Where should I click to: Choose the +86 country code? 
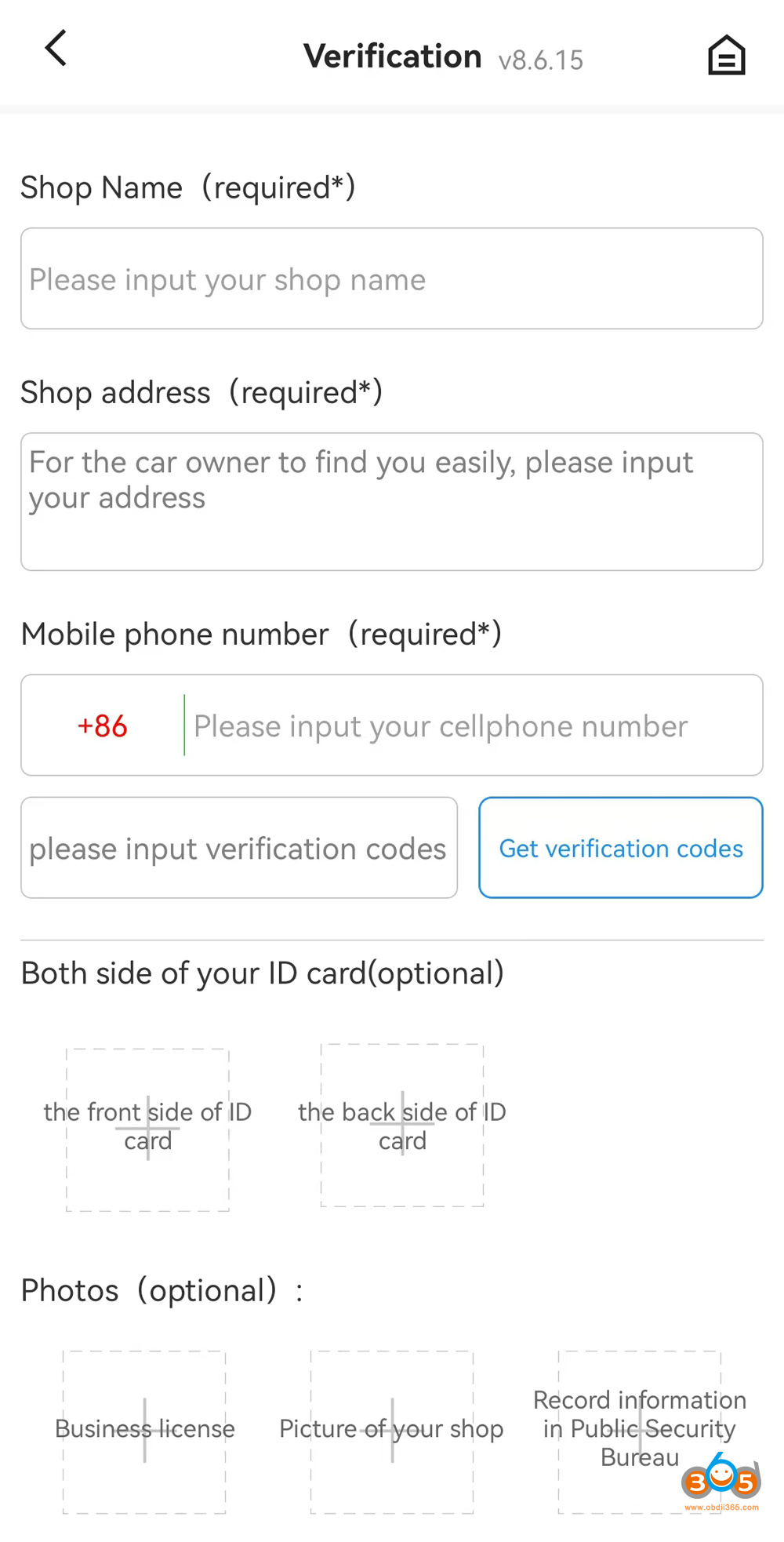[x=103, y=726]
